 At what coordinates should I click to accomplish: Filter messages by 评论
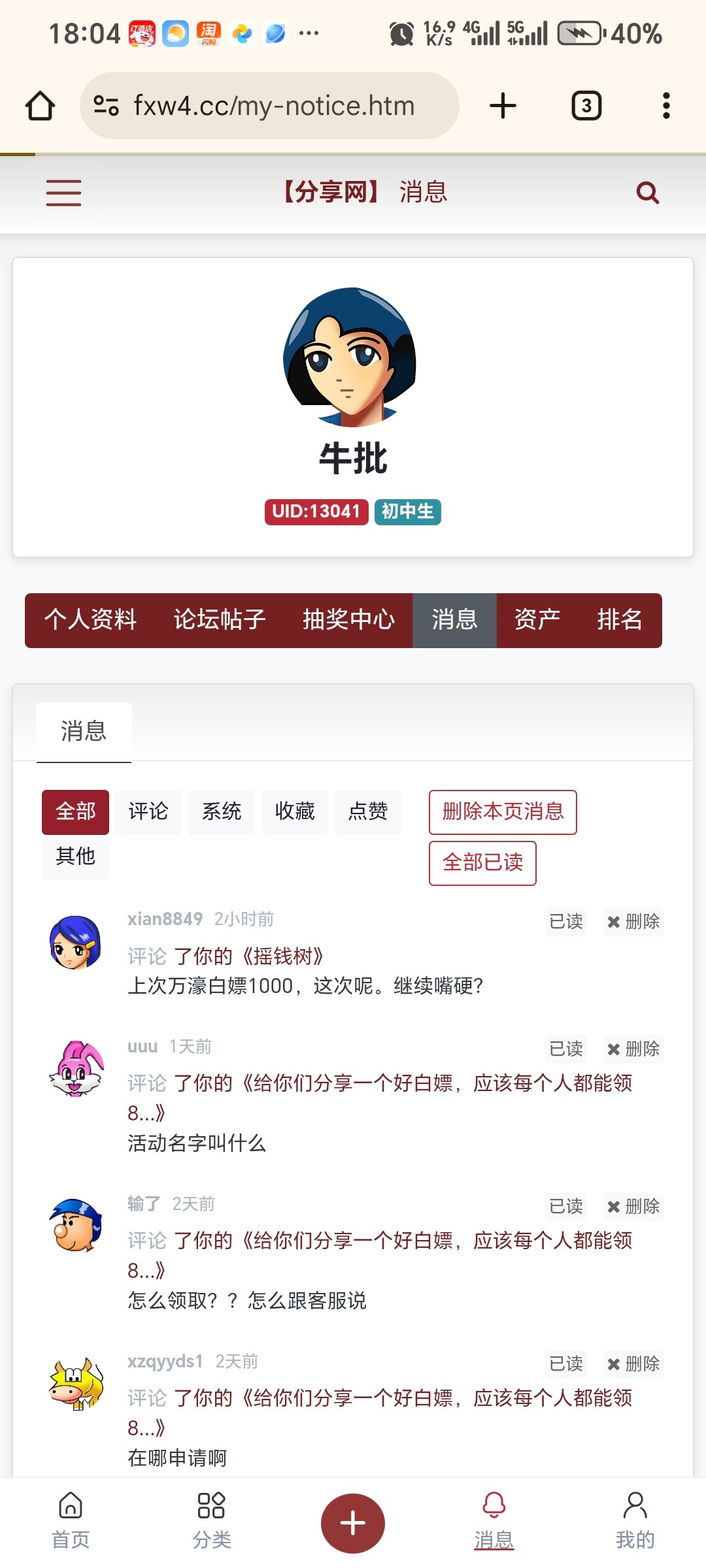[148, 812]
